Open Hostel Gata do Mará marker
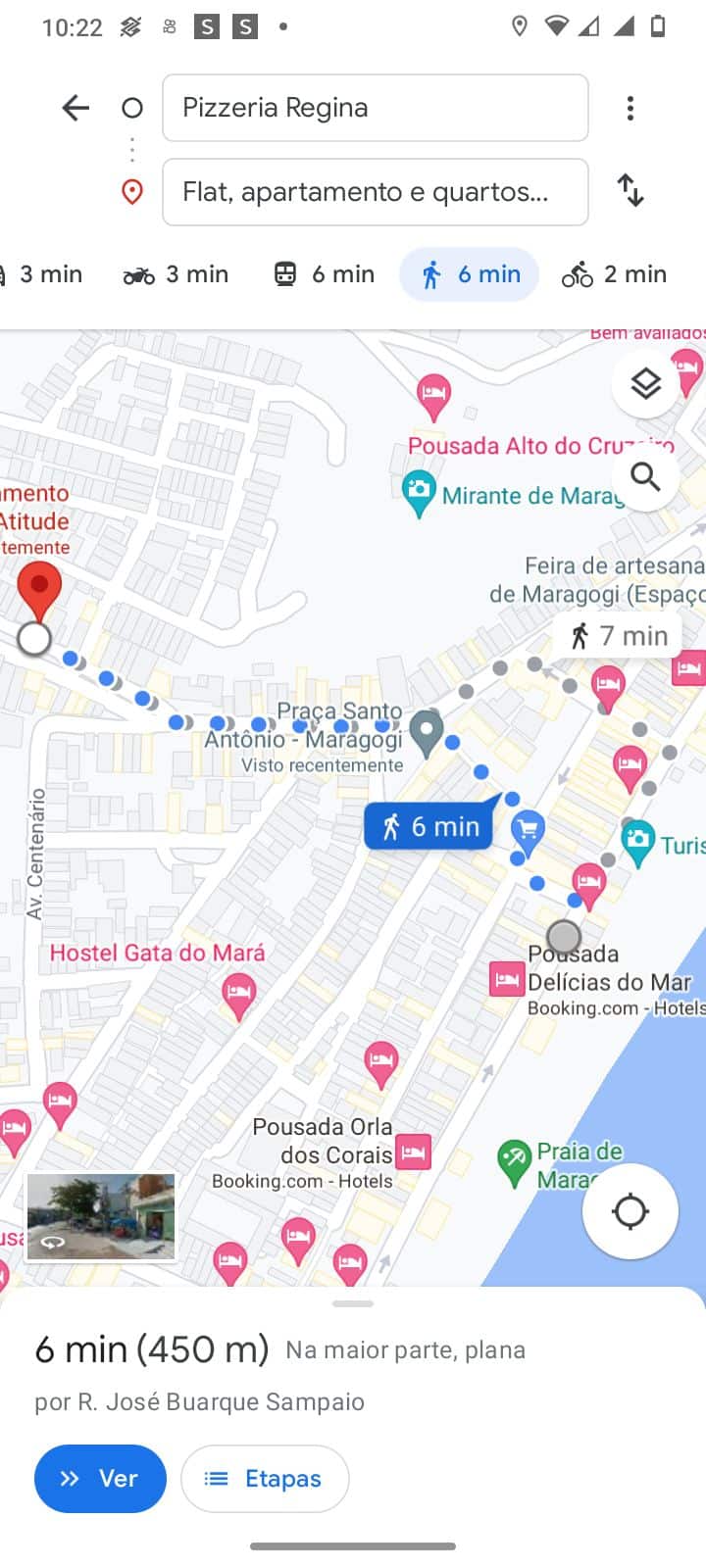The height and width of the screenshot is (1568, 706). pos(238,994)
